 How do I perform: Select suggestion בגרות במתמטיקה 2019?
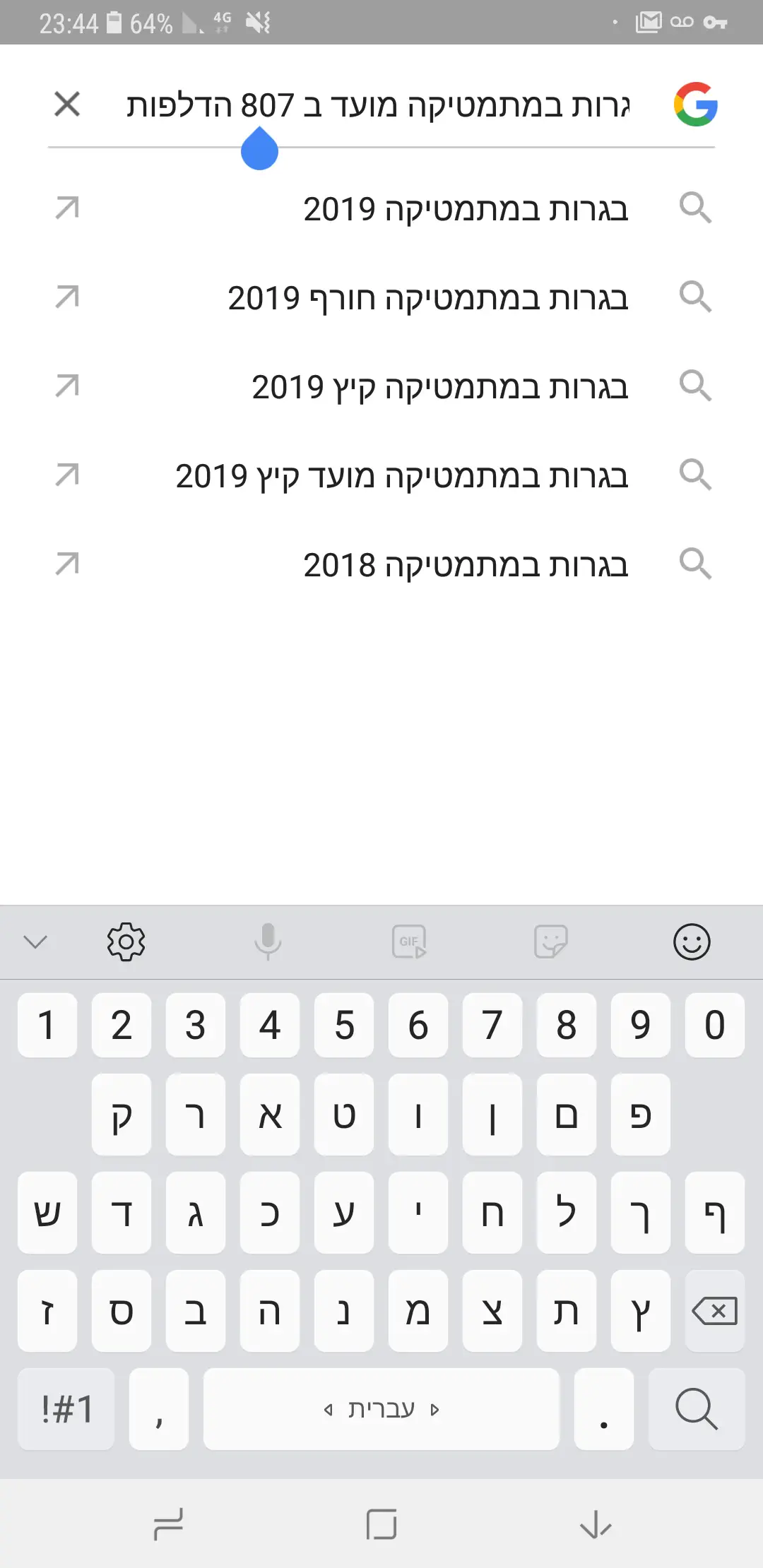click(465, 209)
